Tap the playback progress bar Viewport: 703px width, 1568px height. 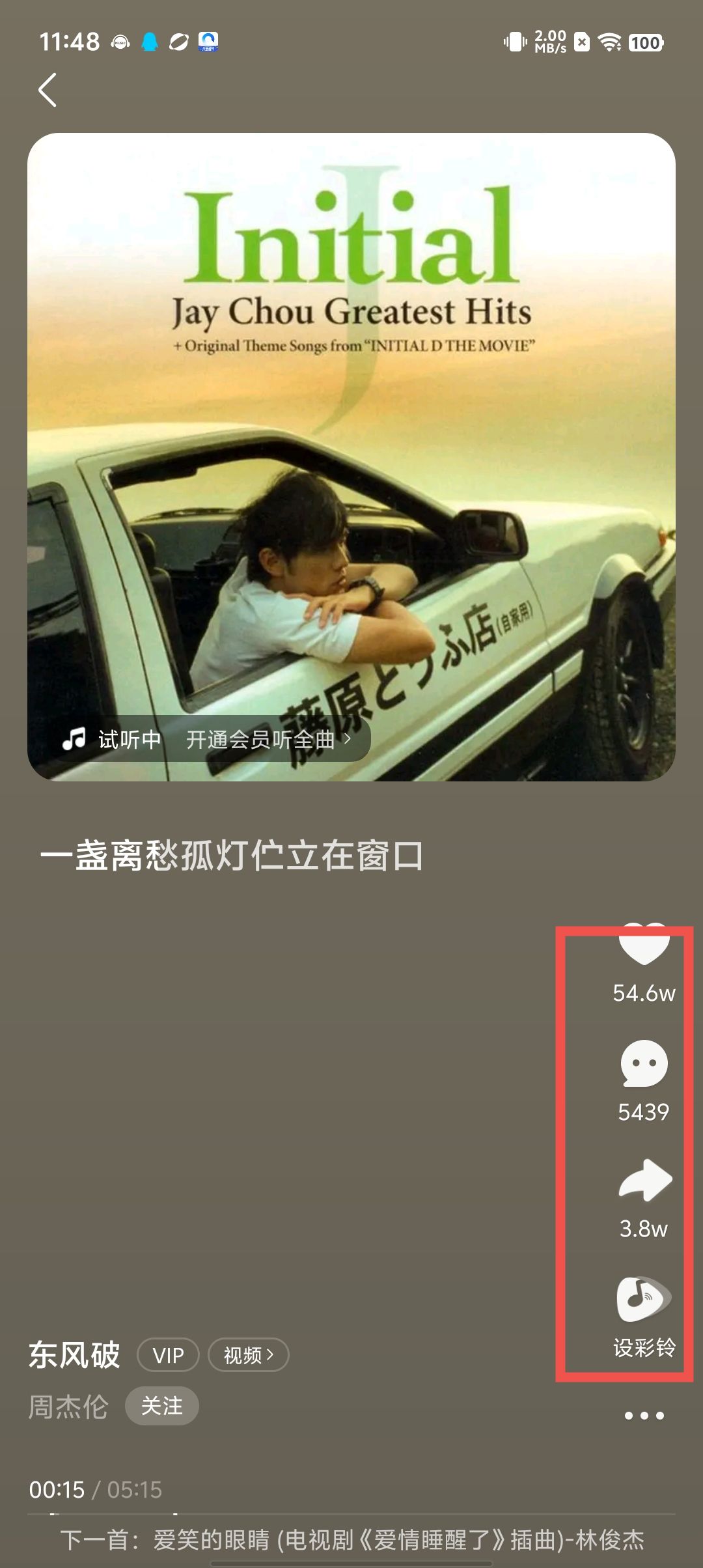[351, 1515]
